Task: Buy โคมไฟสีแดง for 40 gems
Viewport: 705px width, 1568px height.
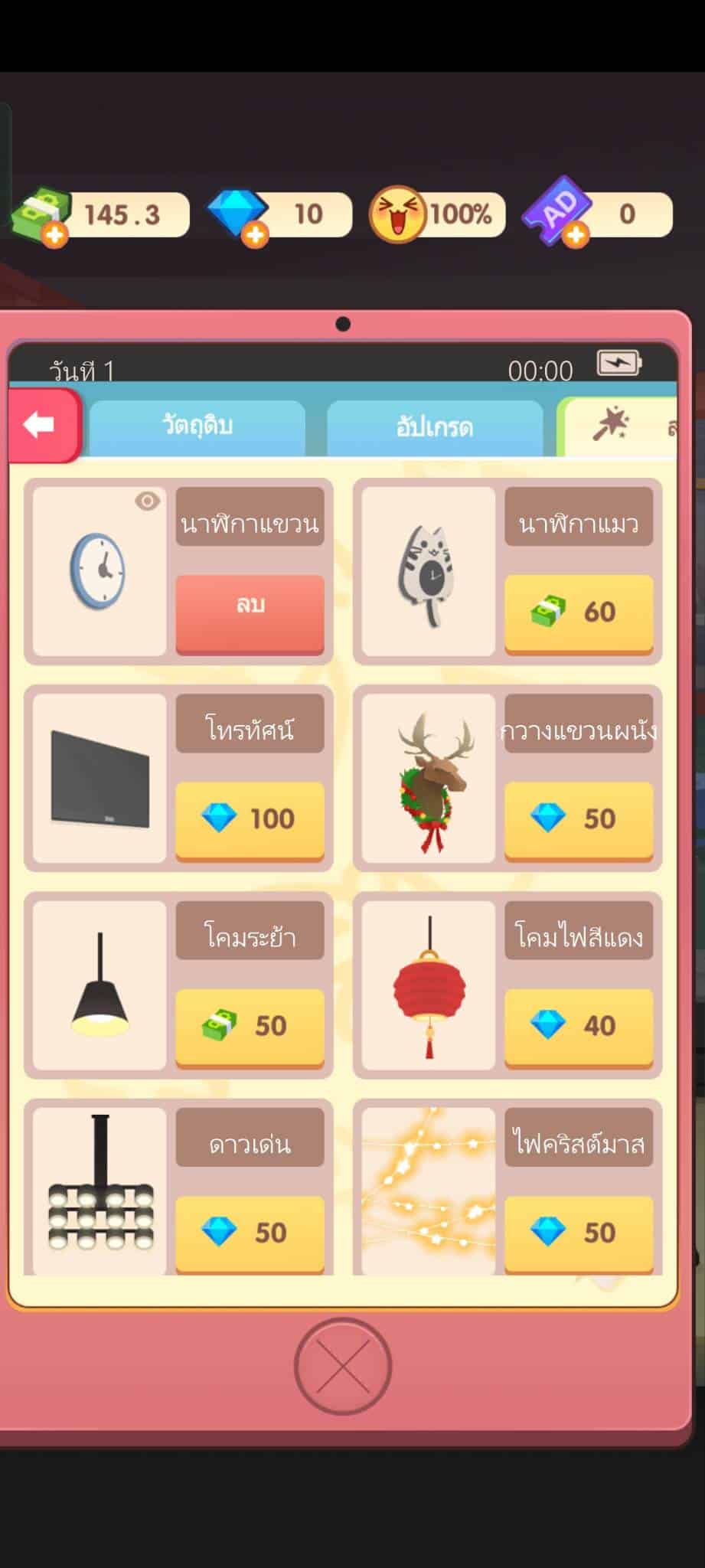Action: tap(579, 1027)
